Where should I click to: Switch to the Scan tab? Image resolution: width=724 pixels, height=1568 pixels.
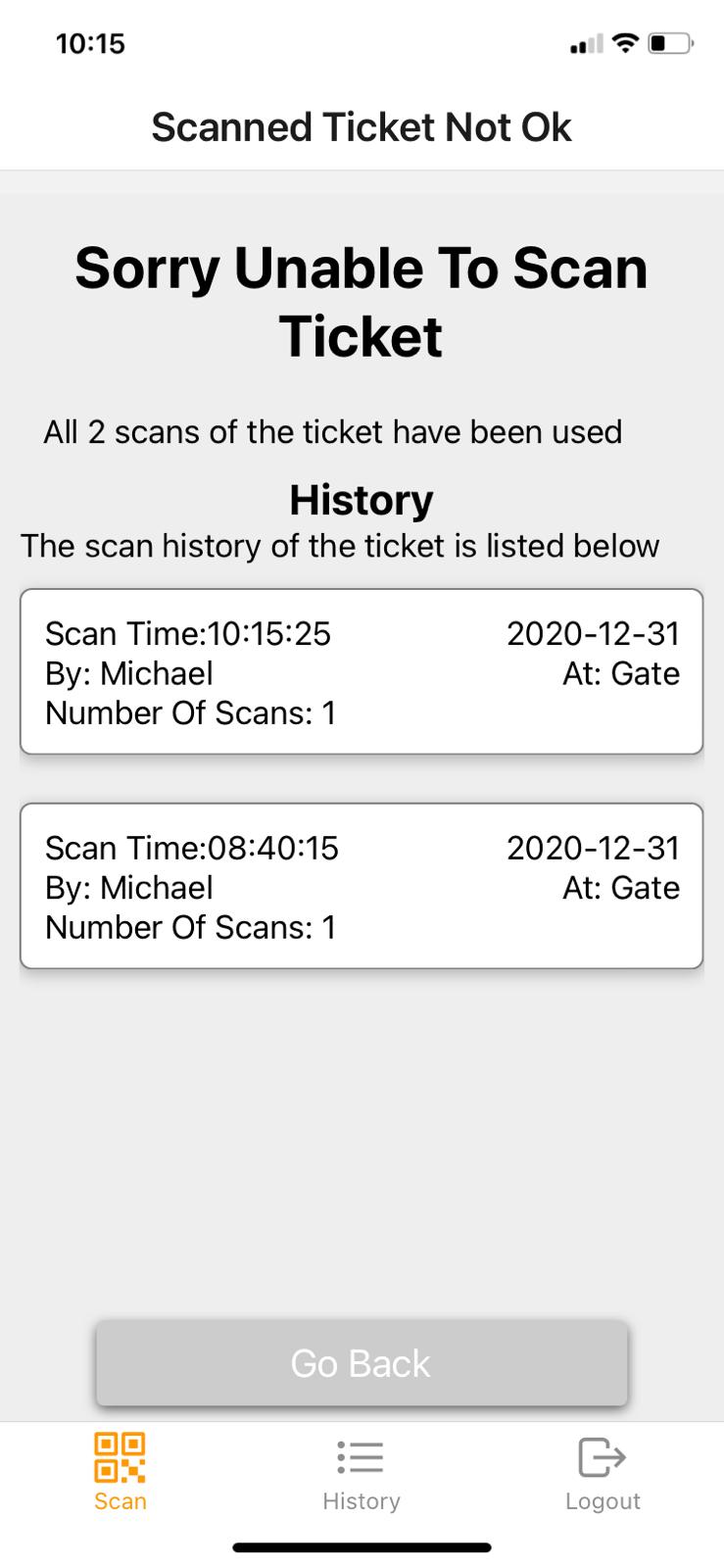[120, 1471]
